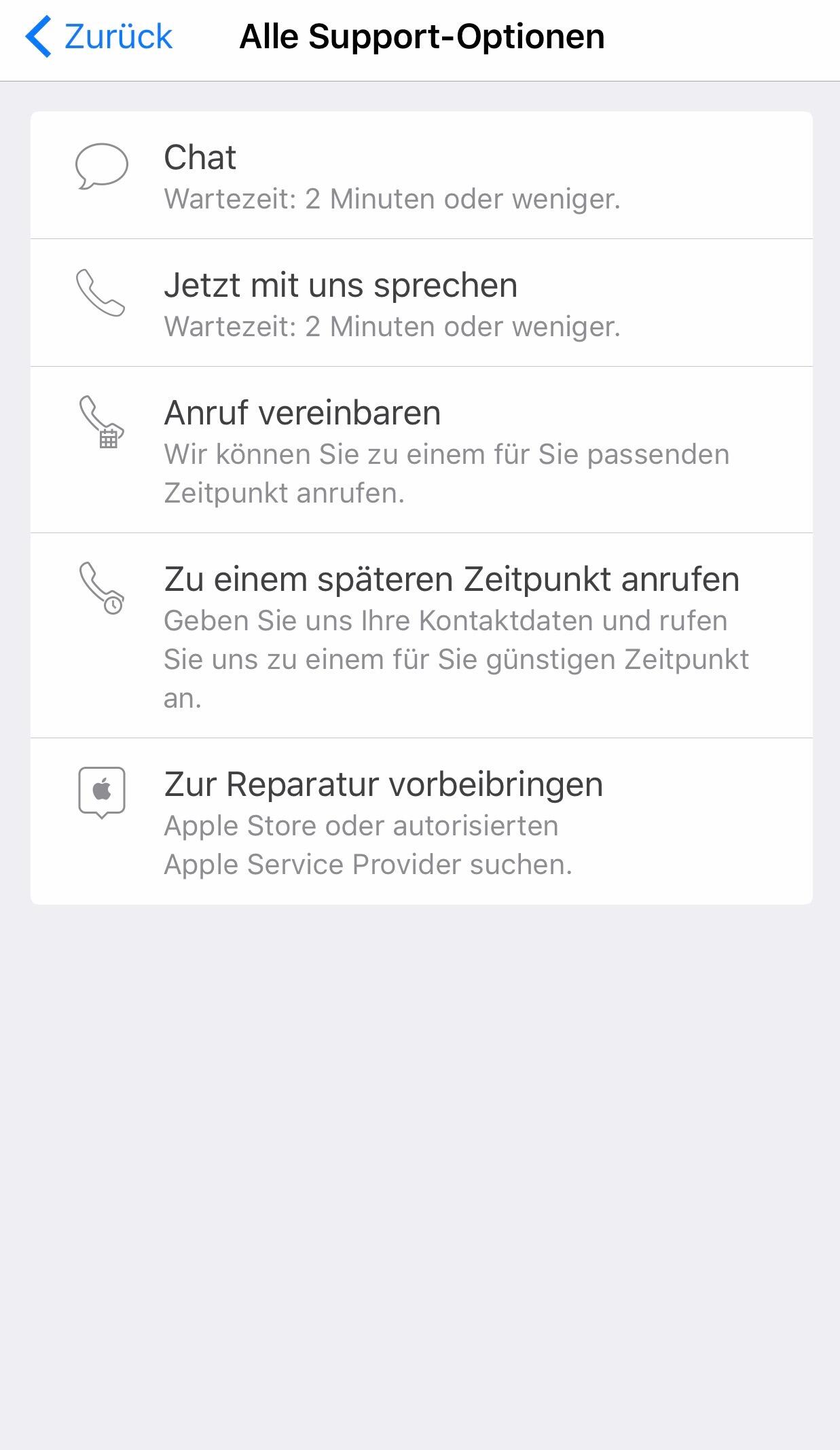840x1450 pixels.
Task: Start a Chat with support
Action: pyautogui.click(x=421, y=176)
